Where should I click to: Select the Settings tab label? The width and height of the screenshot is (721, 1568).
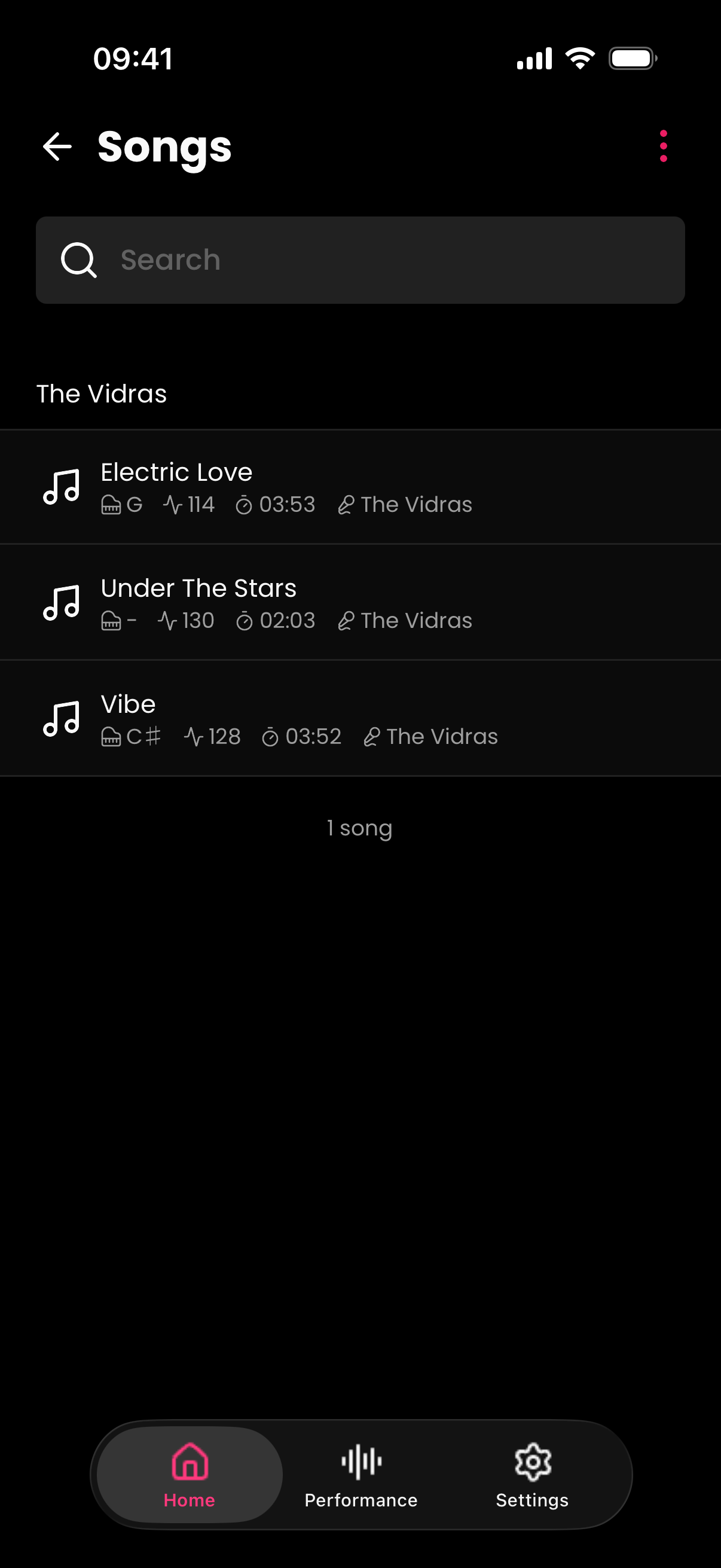(x=531, y=1500)
